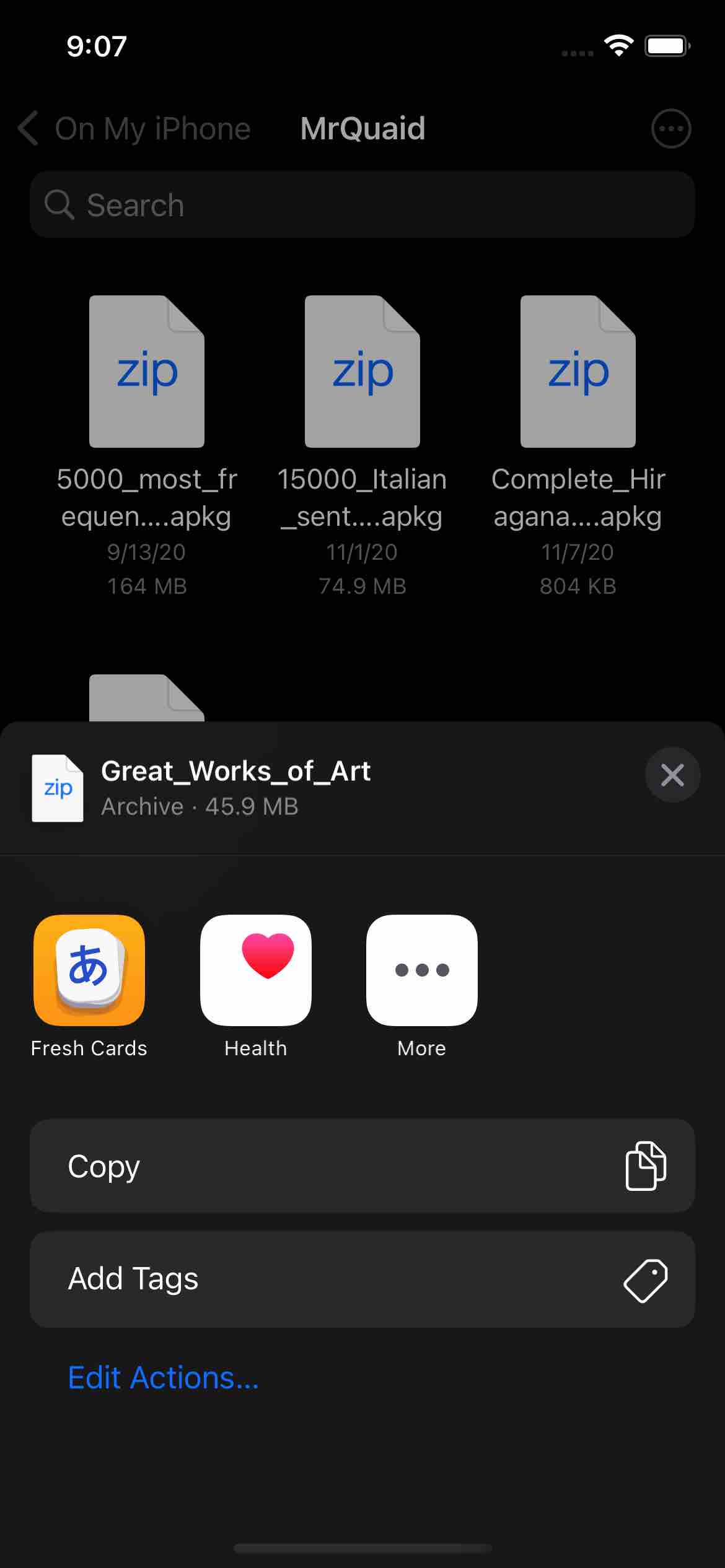
Task: Close the share sheet
Action: tap(672, 775)
